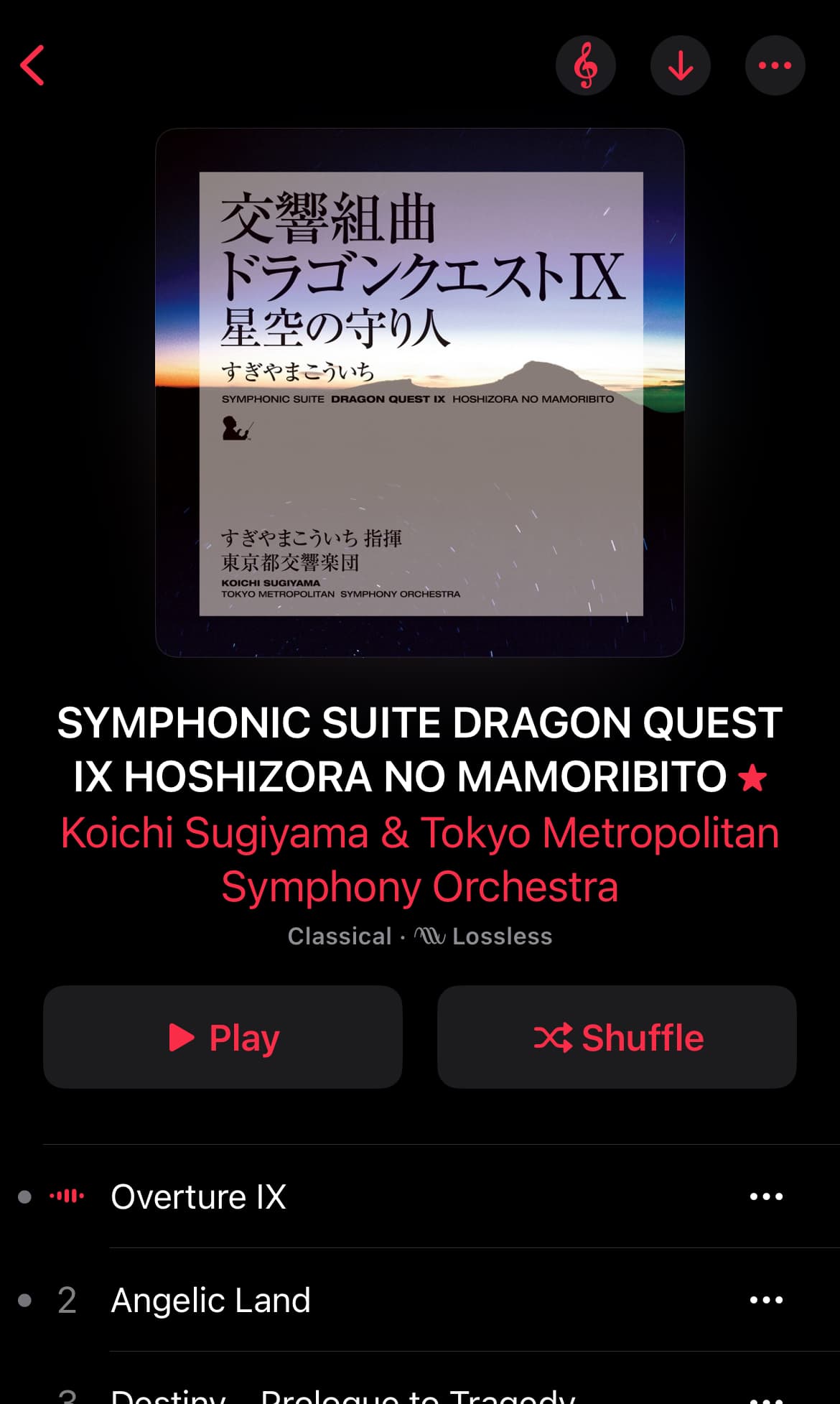Play the album

coord(223,1037)
